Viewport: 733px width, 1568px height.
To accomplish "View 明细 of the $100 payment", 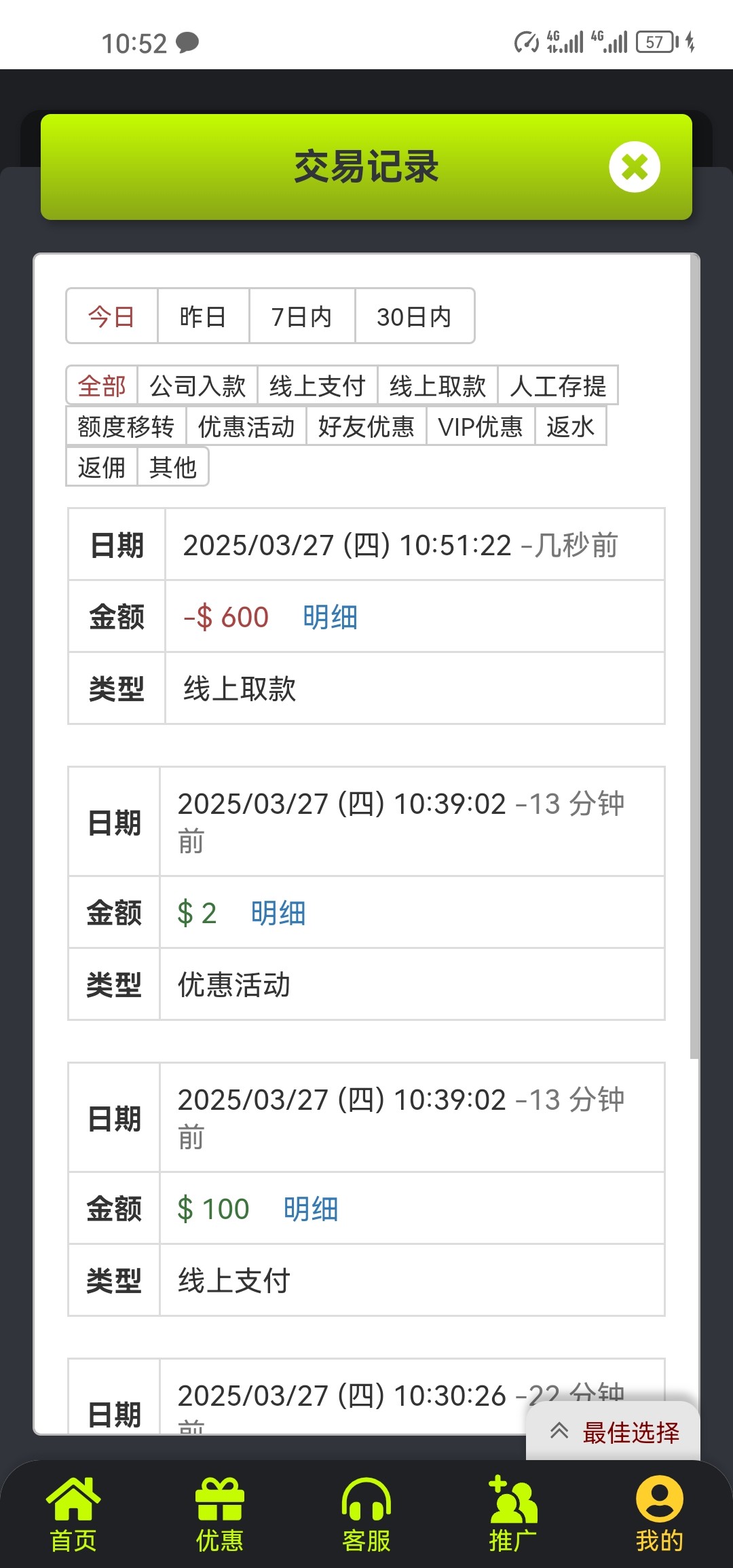I will pyautogui.click(x=311, y=1209).
